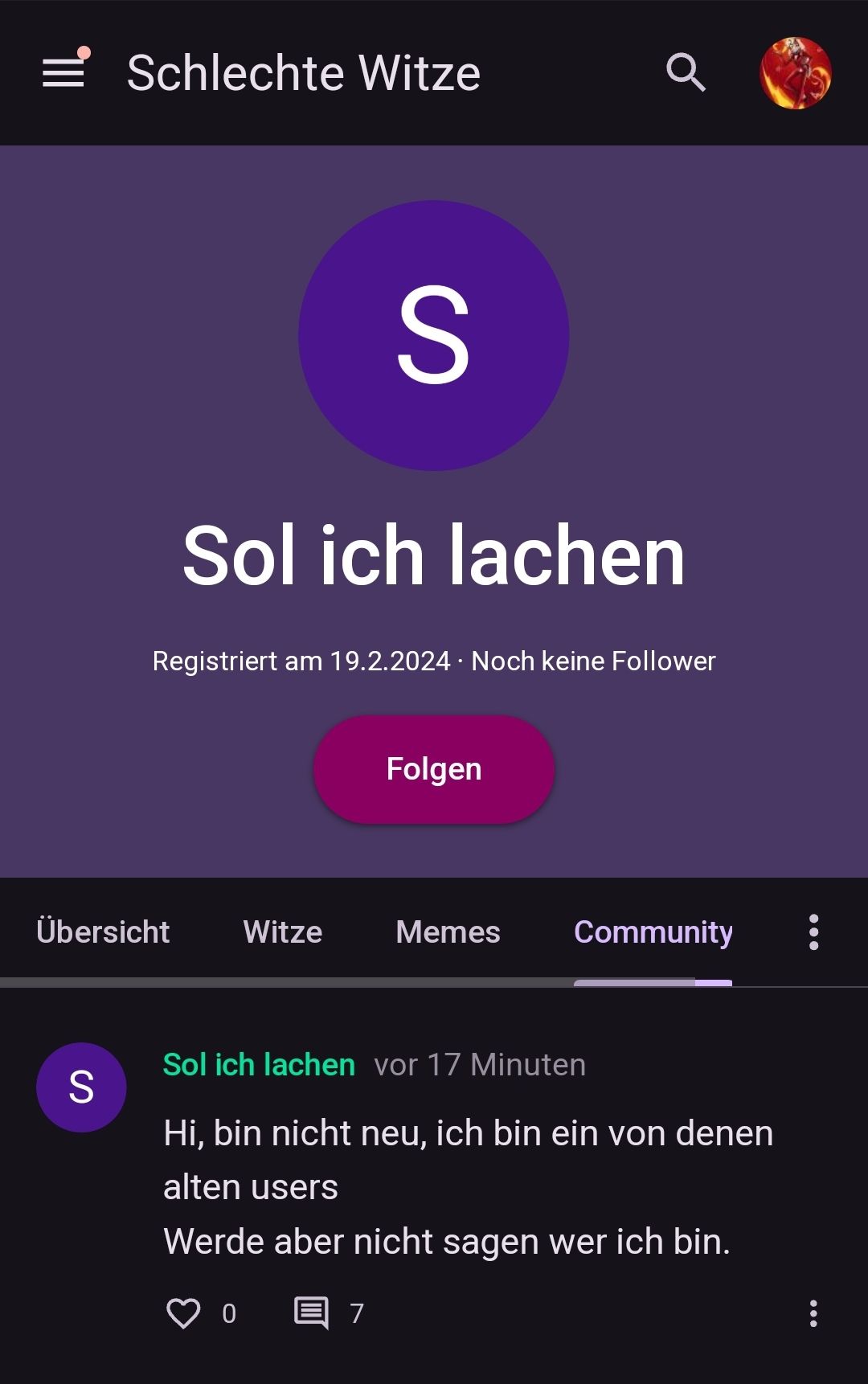Screen dimensions: 868x1384
Task: Switch to the Memes tab
Action: 448,932
